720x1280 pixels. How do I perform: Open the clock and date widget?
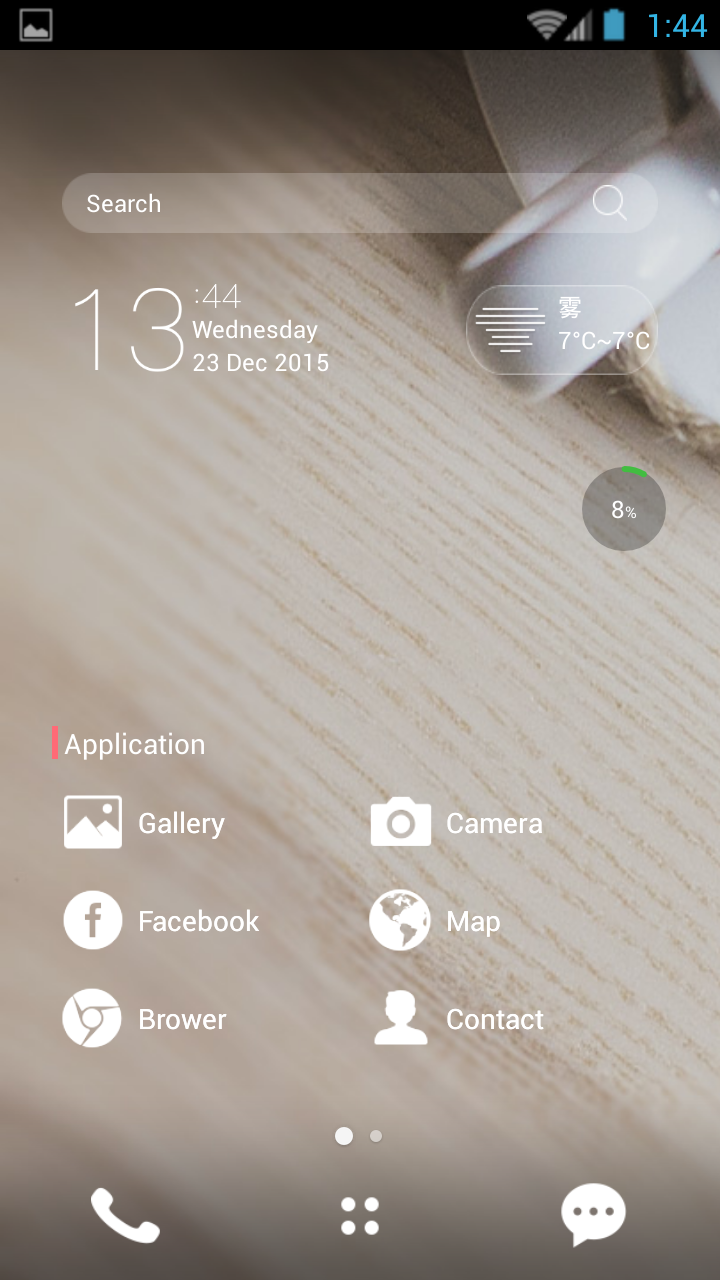pos(200,330)
